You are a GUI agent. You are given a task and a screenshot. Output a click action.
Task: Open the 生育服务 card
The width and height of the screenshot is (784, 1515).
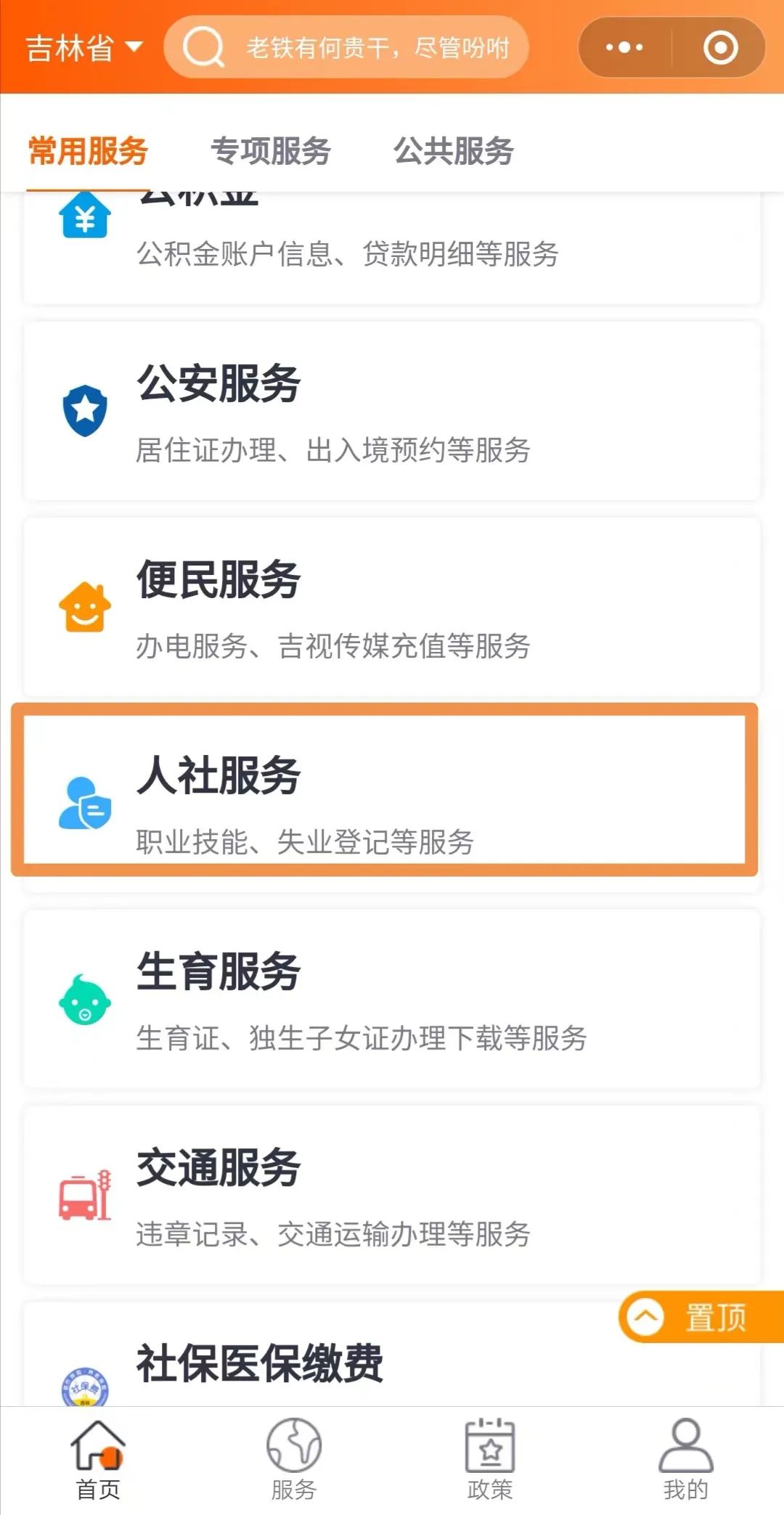[392, 999]
